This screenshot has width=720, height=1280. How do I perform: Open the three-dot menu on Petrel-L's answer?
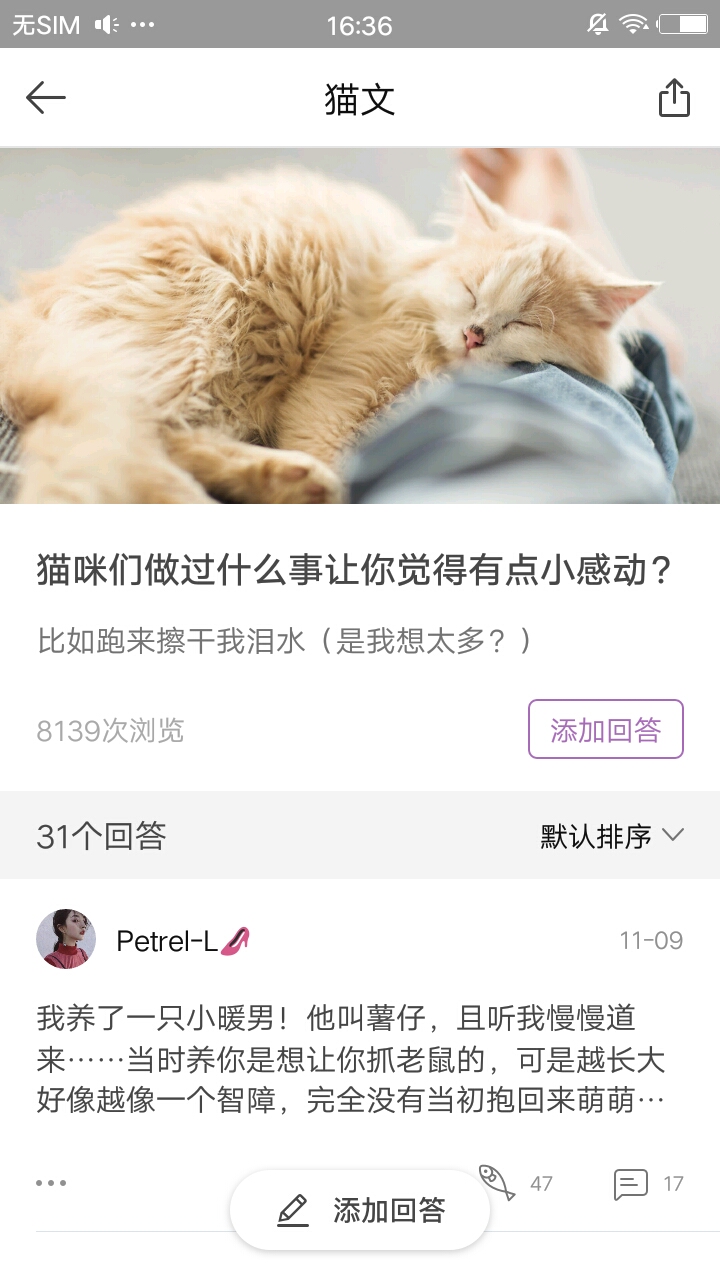(51, 1183)
